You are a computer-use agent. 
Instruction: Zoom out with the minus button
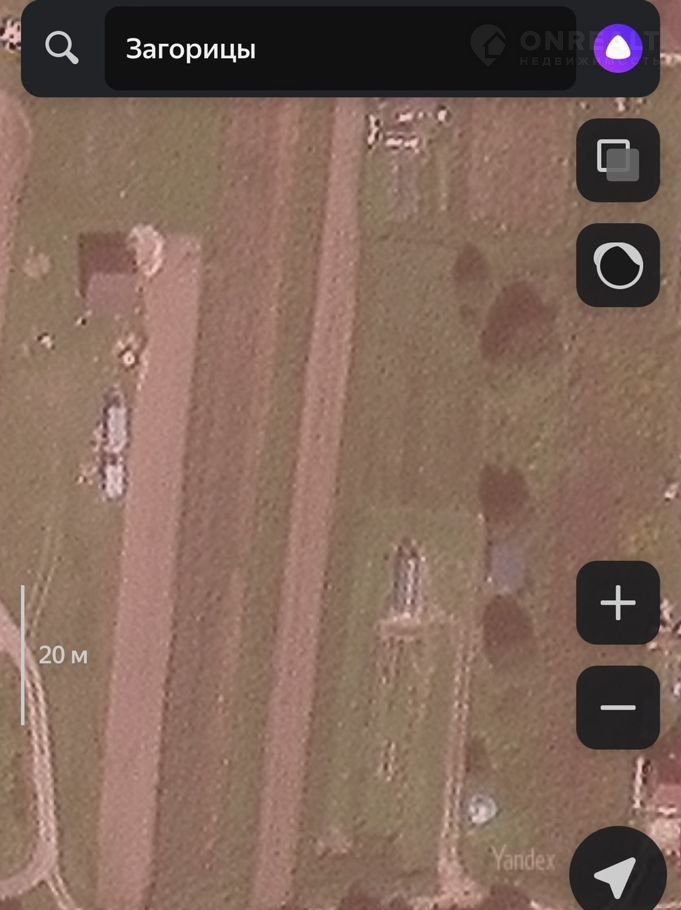click(618, 707)
